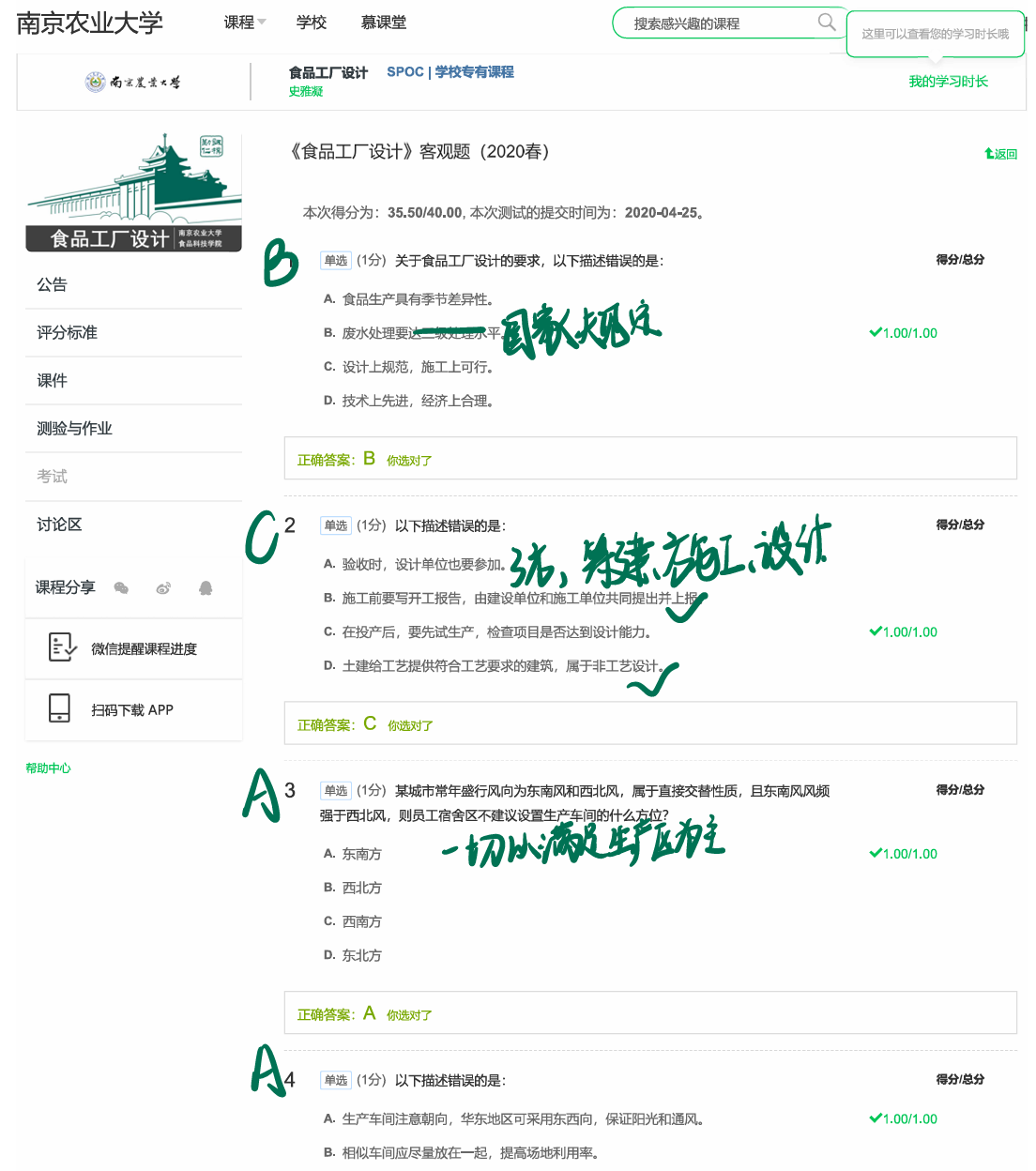Screen dimensions: 1036x1171
Task: Open instructor 史雅凝's profile link
Action: pyautogui.click(x=306, y=91)
